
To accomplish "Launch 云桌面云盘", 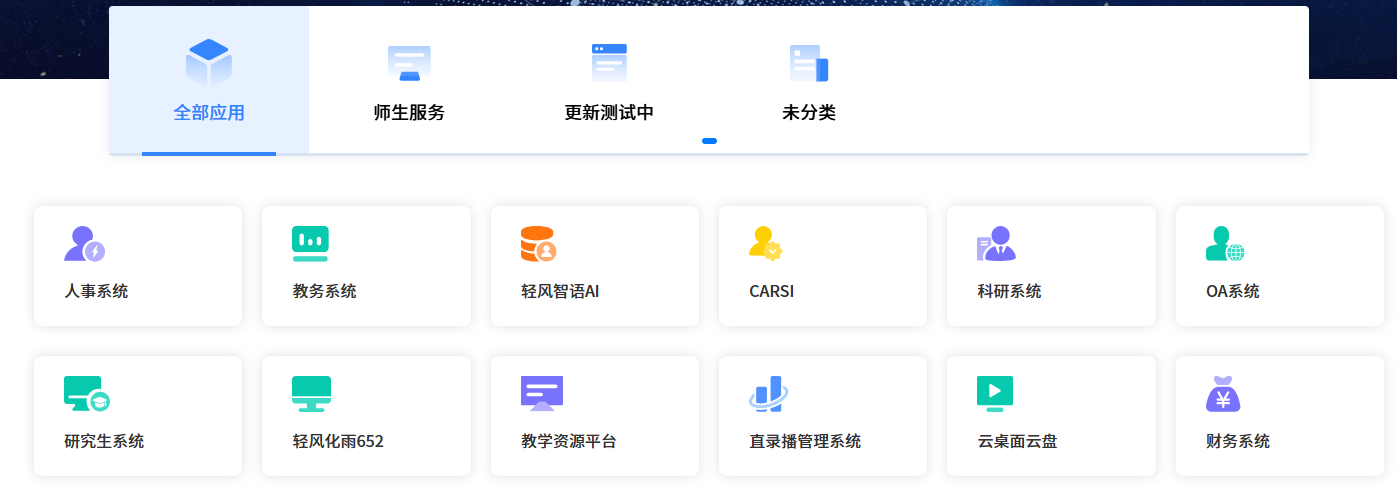I will tap(1051, 416).
